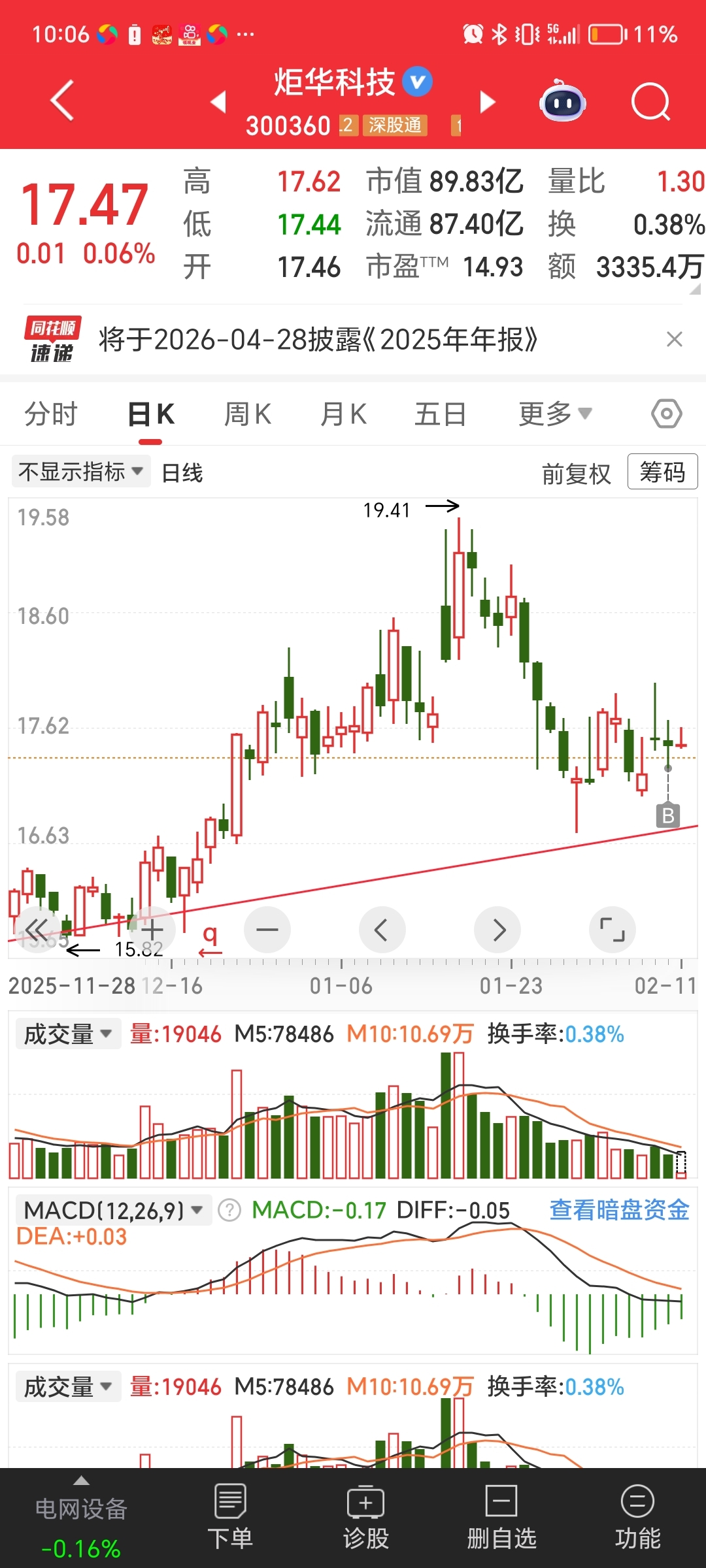The image size is (706, 1568).
Task: Show the 月K chart
Action: [x=343, y=414]
